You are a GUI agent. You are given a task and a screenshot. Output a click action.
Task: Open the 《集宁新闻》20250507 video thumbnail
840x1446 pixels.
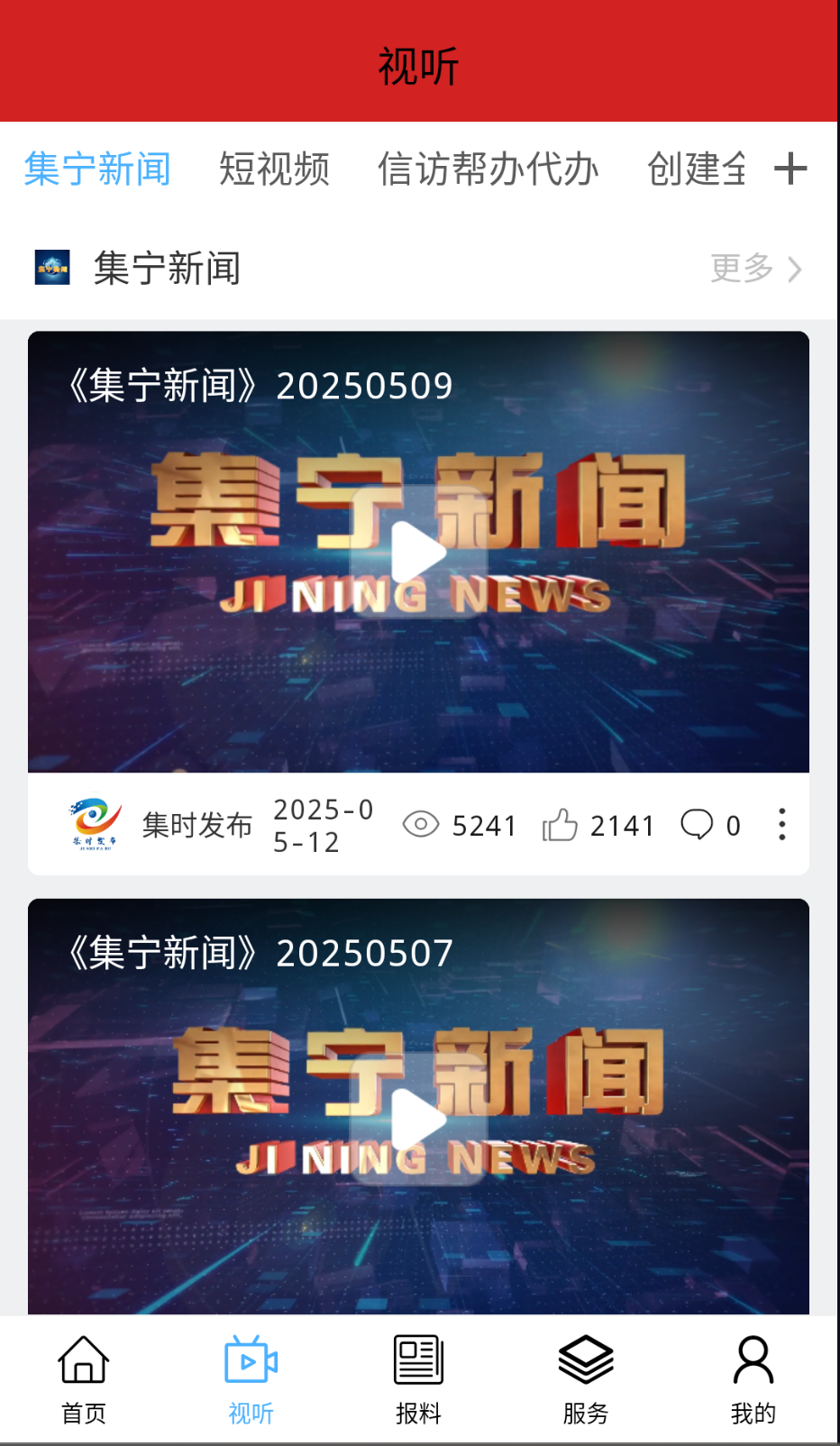[x=419, y=1121]
